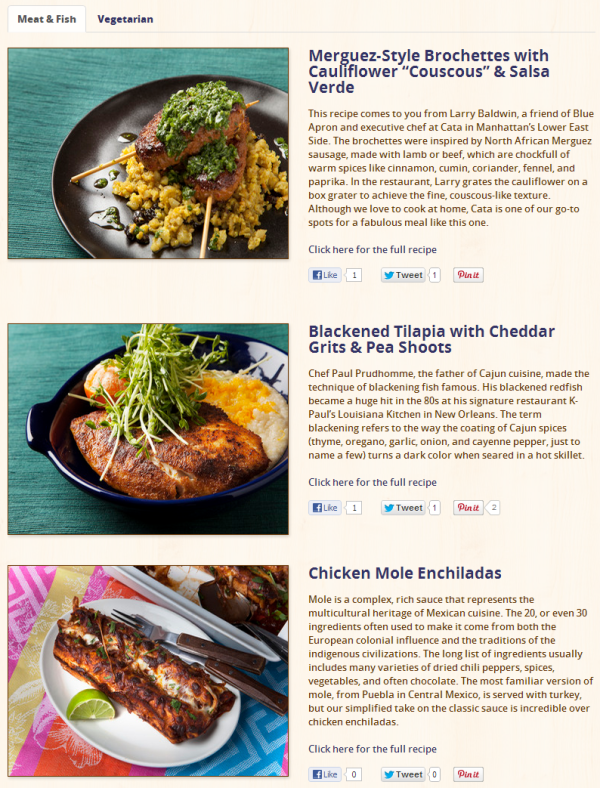Select the Meat & Fish tab
Viewport: 600px width, 788px height.
click(47, 19)
